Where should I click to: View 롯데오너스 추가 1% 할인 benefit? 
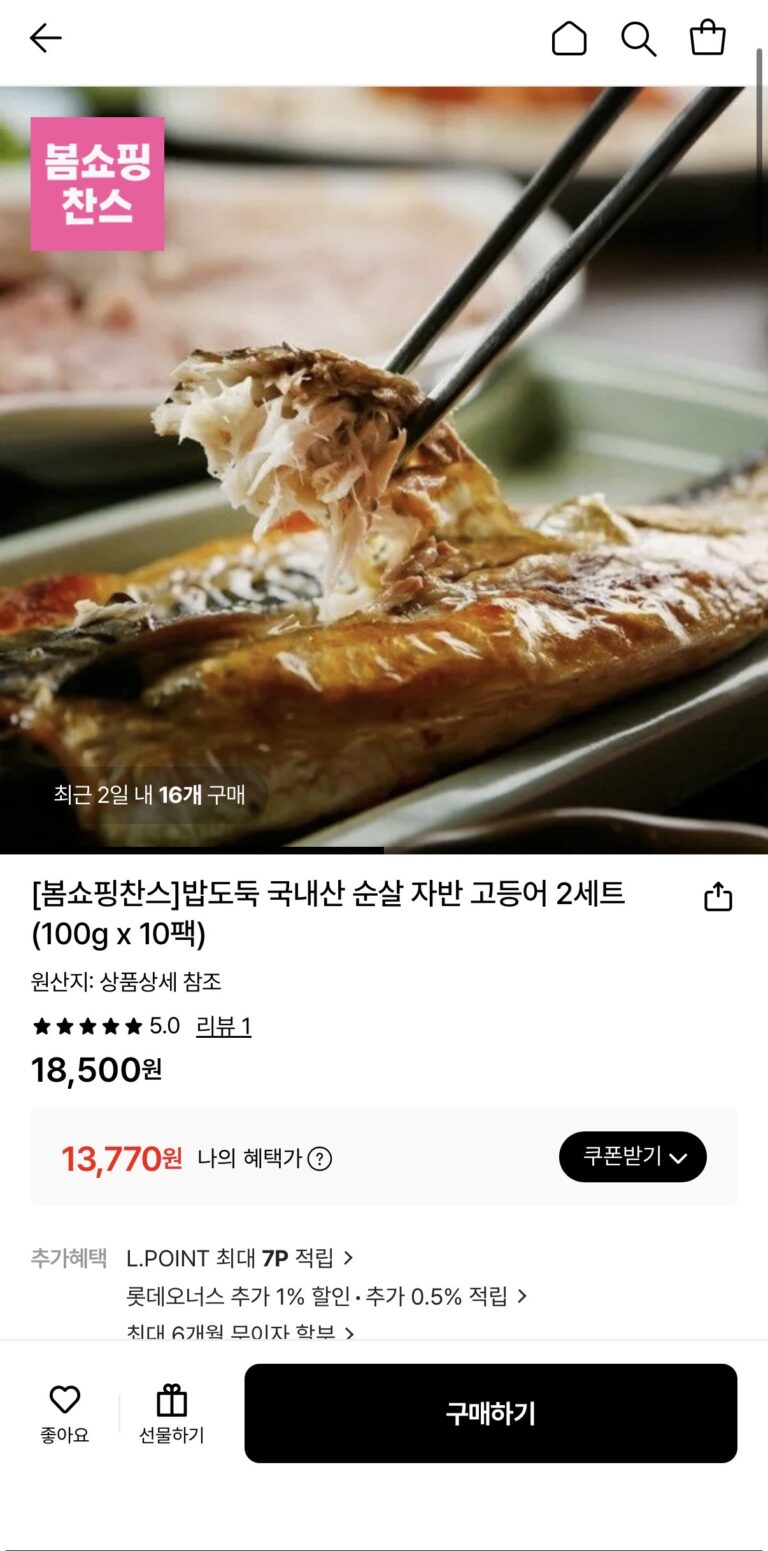(326, 1297)
